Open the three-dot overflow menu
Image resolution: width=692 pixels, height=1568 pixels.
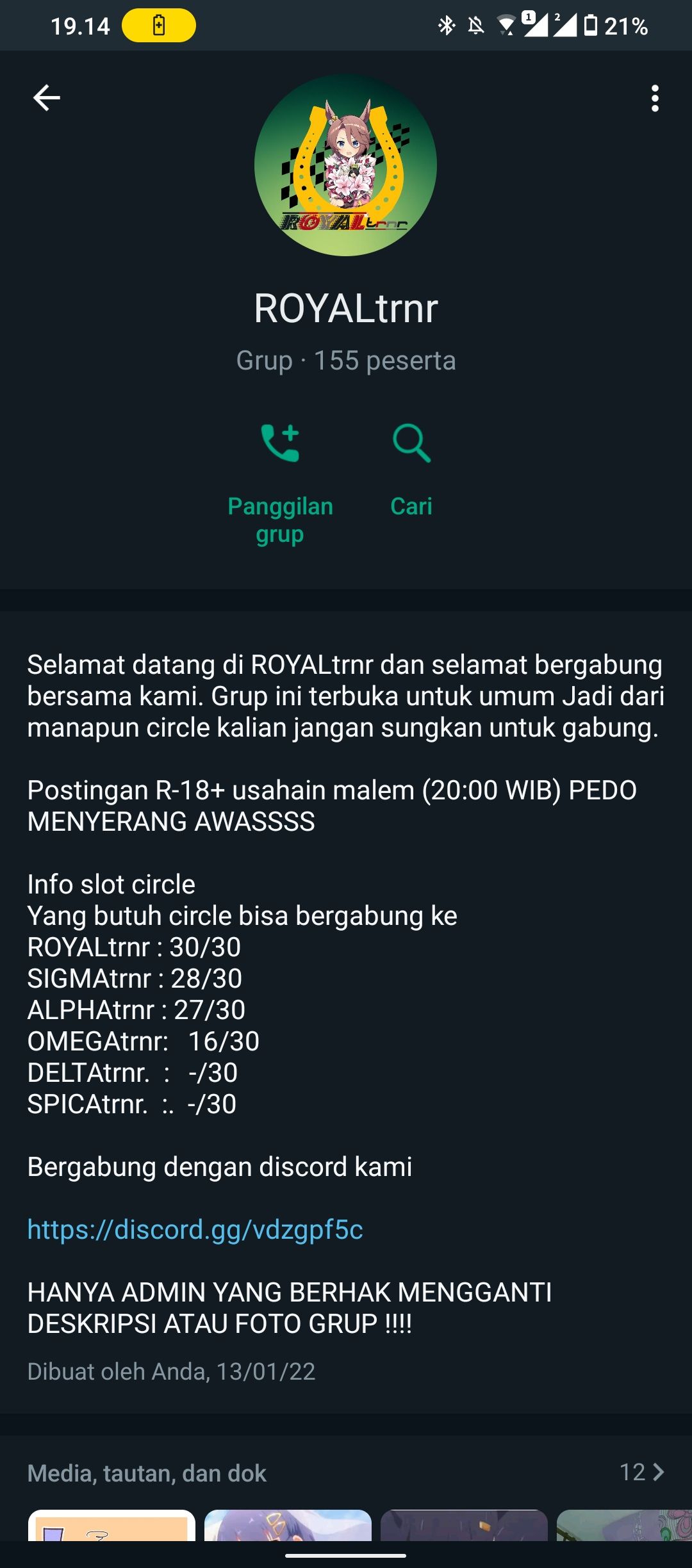point(655,99)
